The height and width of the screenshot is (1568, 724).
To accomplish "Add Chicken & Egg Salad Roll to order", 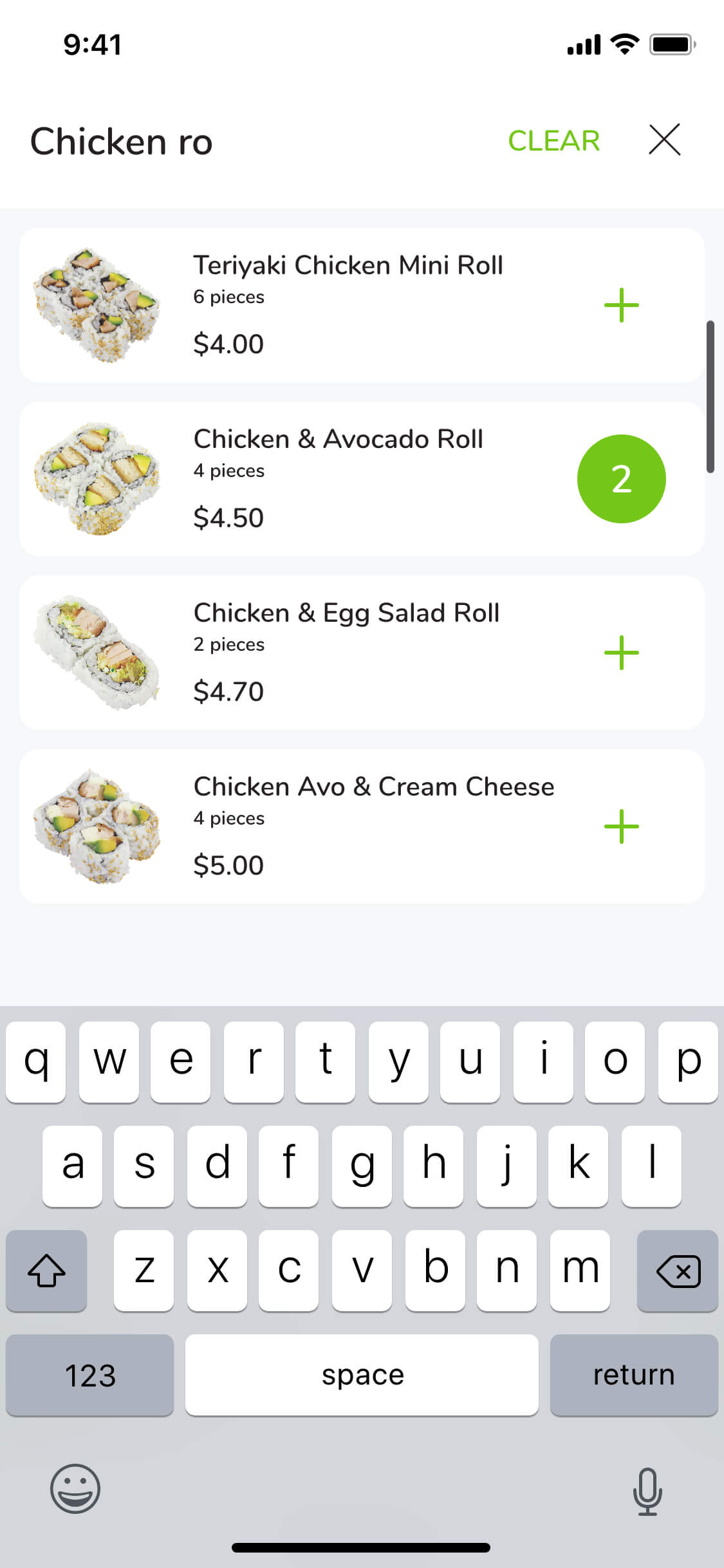I will 621,653.
